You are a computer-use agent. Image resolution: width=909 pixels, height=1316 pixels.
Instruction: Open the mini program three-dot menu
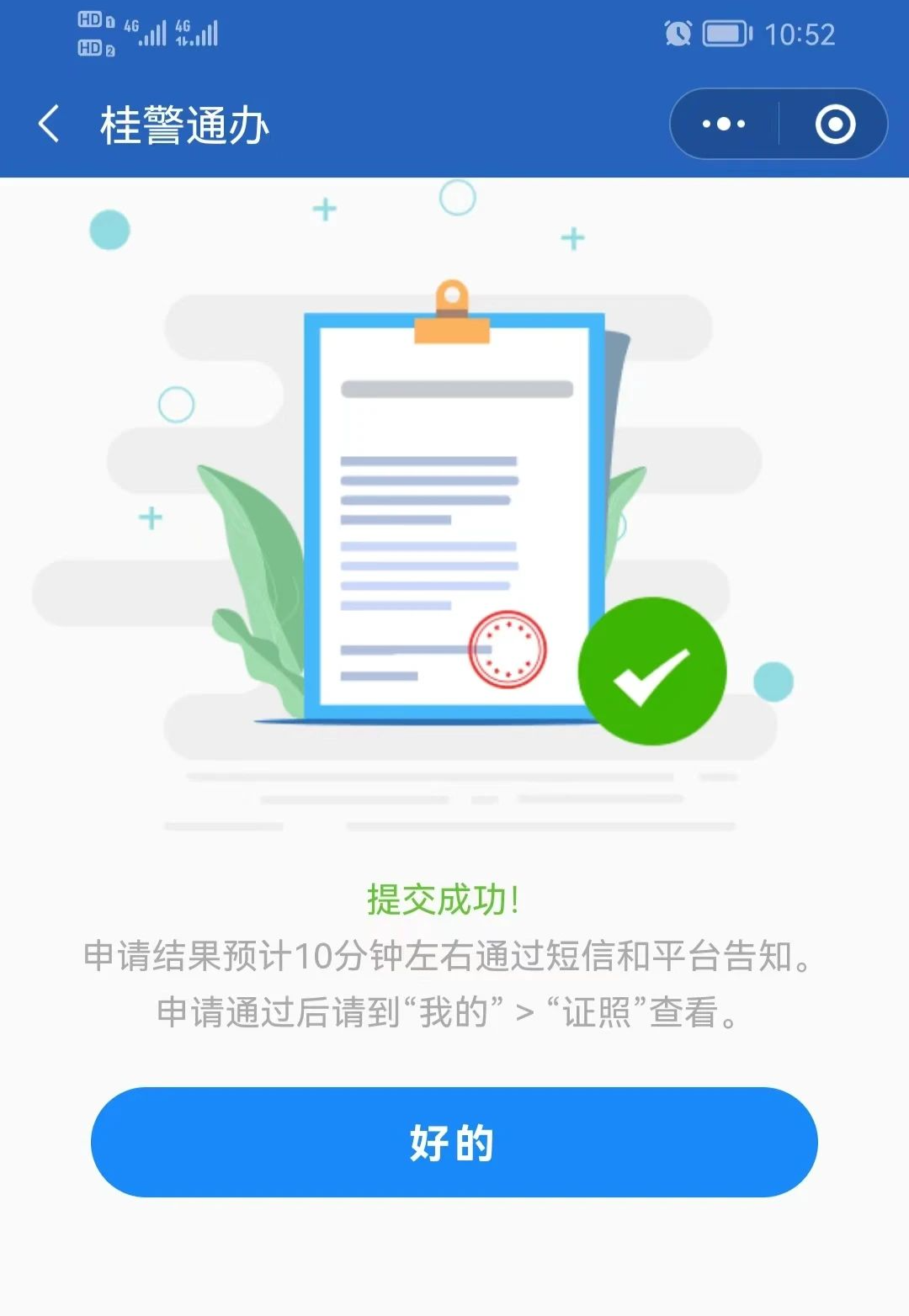(724, 125)
